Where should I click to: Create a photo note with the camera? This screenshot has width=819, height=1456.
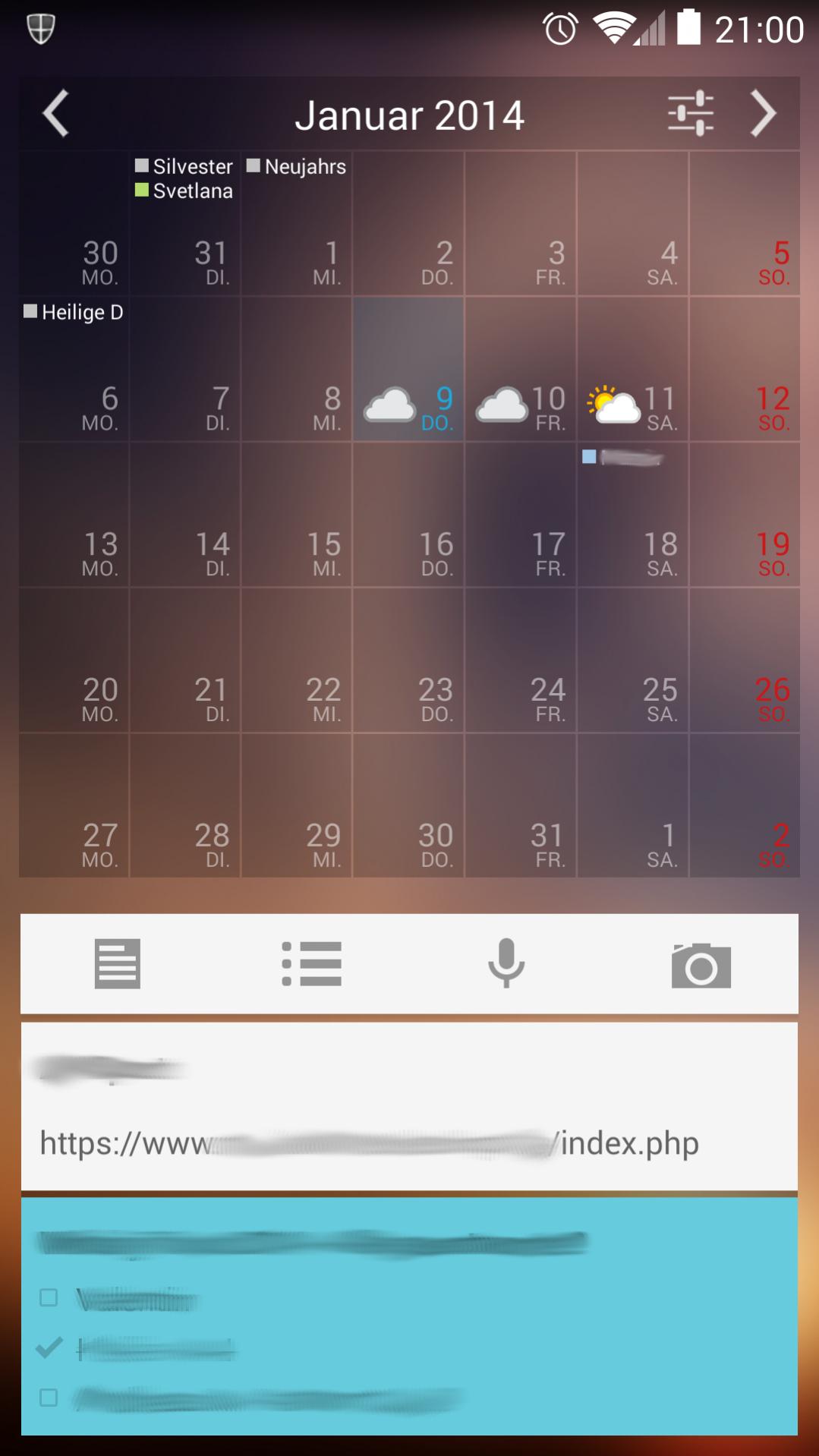(x=701, y=963)
